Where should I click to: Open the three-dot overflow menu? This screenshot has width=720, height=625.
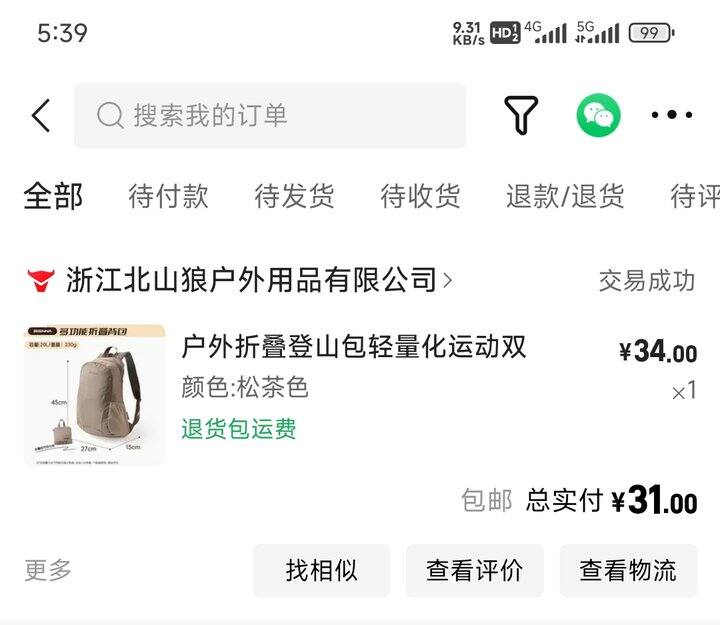pyautogui.click(x=672, y=115)
